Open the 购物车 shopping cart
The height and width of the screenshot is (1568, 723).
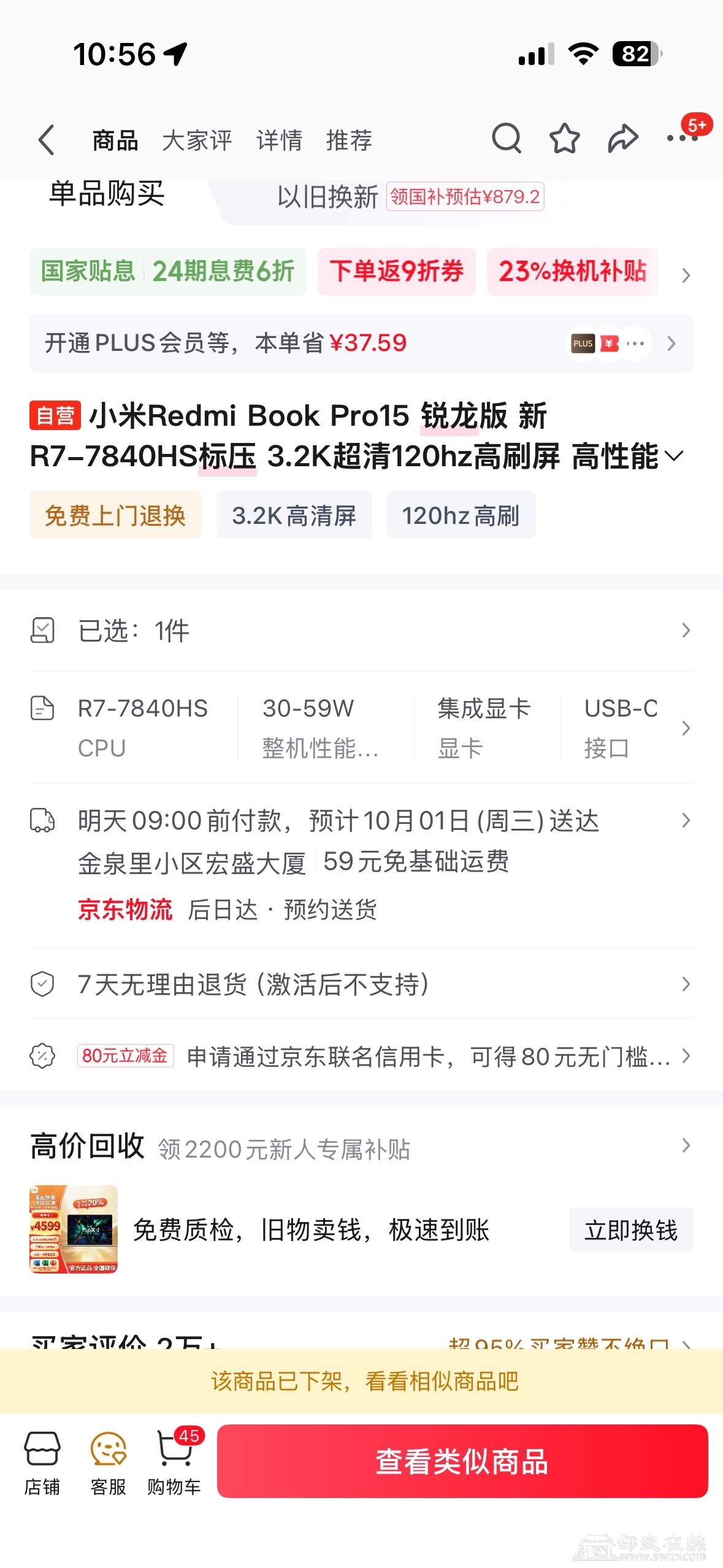click(x=174, y=1462)
